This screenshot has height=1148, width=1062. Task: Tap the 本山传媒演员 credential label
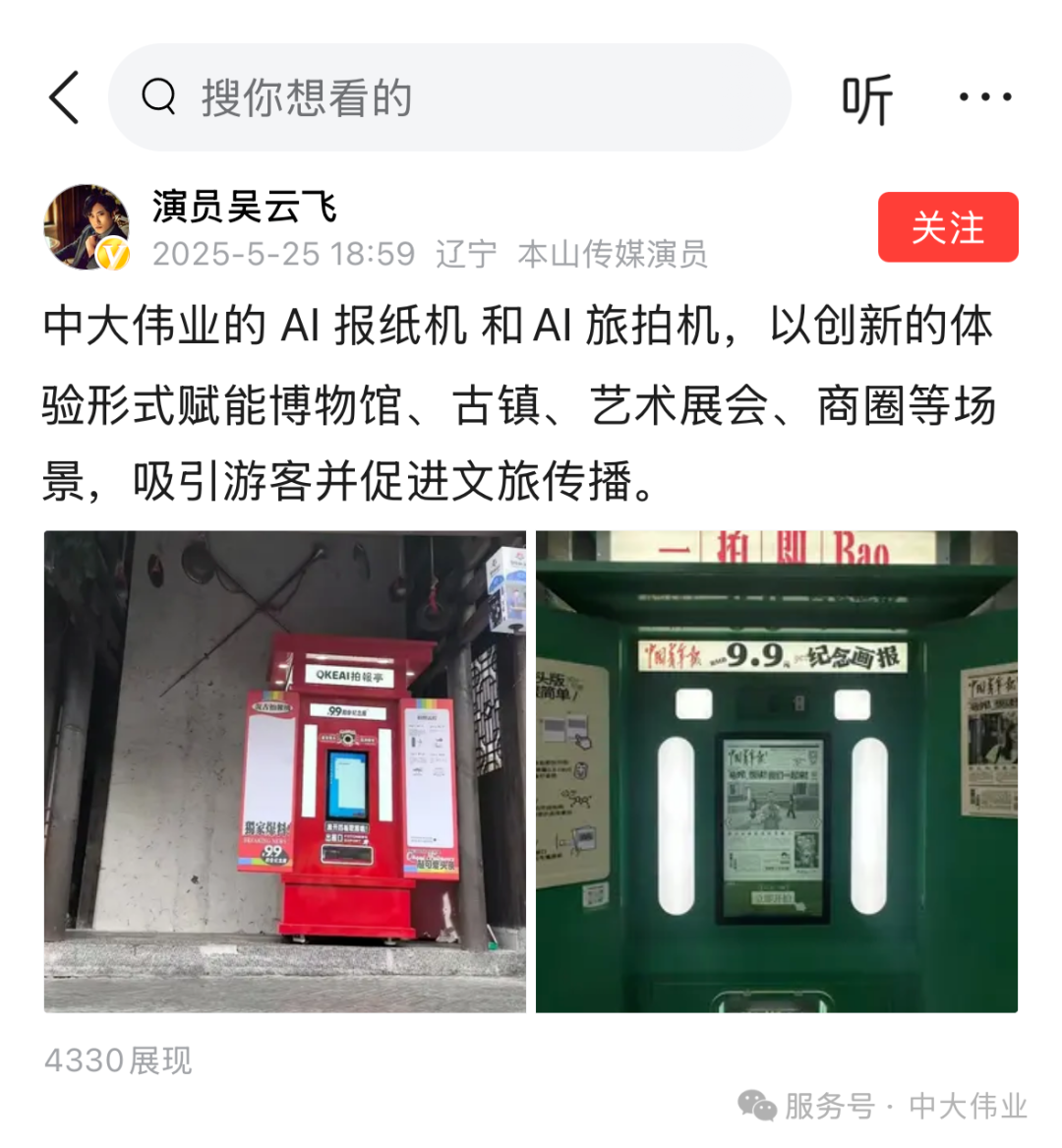click(615, 255)
